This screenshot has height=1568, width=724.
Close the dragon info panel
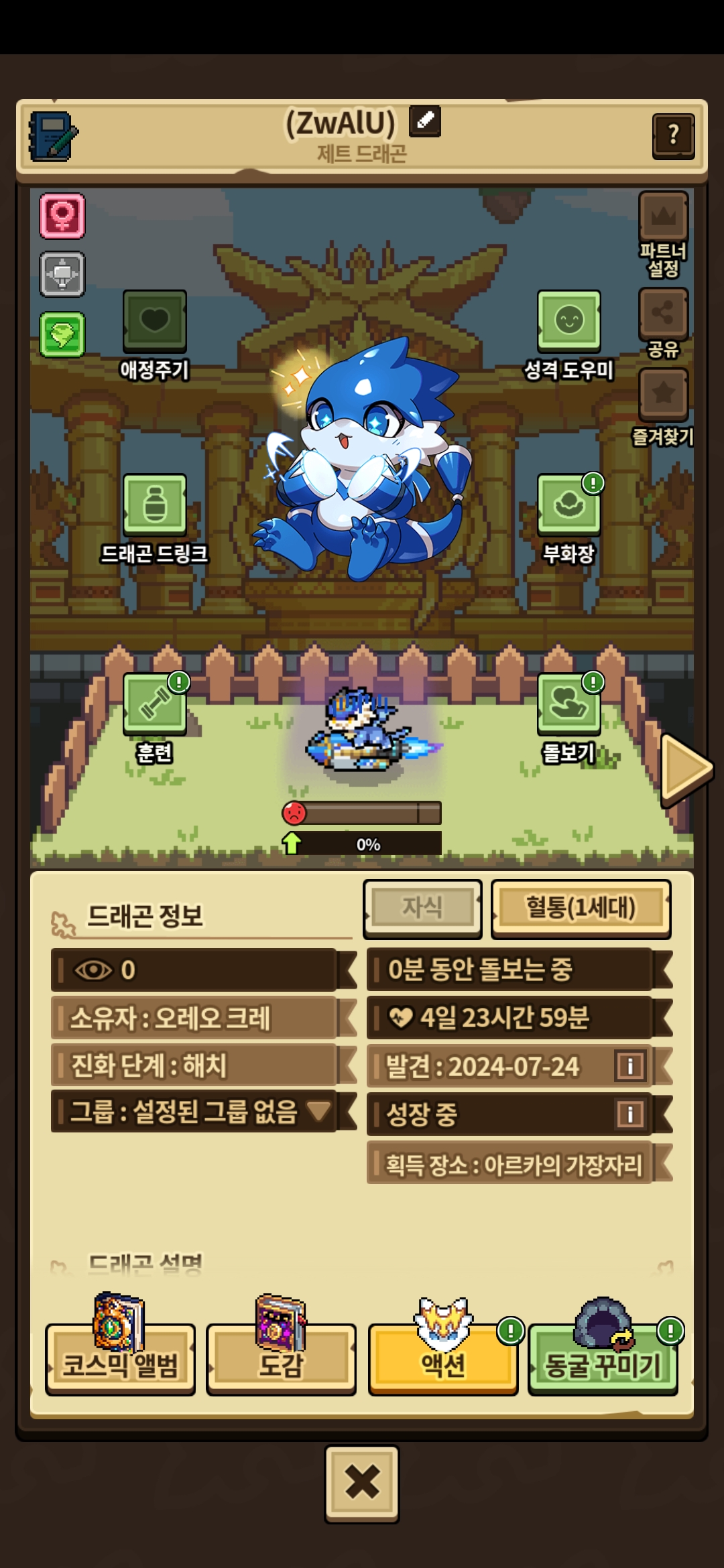tap(362, 1483)
